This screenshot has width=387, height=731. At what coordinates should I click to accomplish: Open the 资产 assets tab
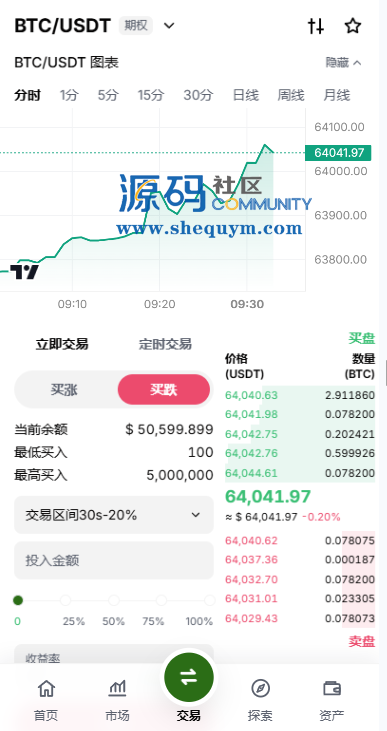click(x=332, y=700)
